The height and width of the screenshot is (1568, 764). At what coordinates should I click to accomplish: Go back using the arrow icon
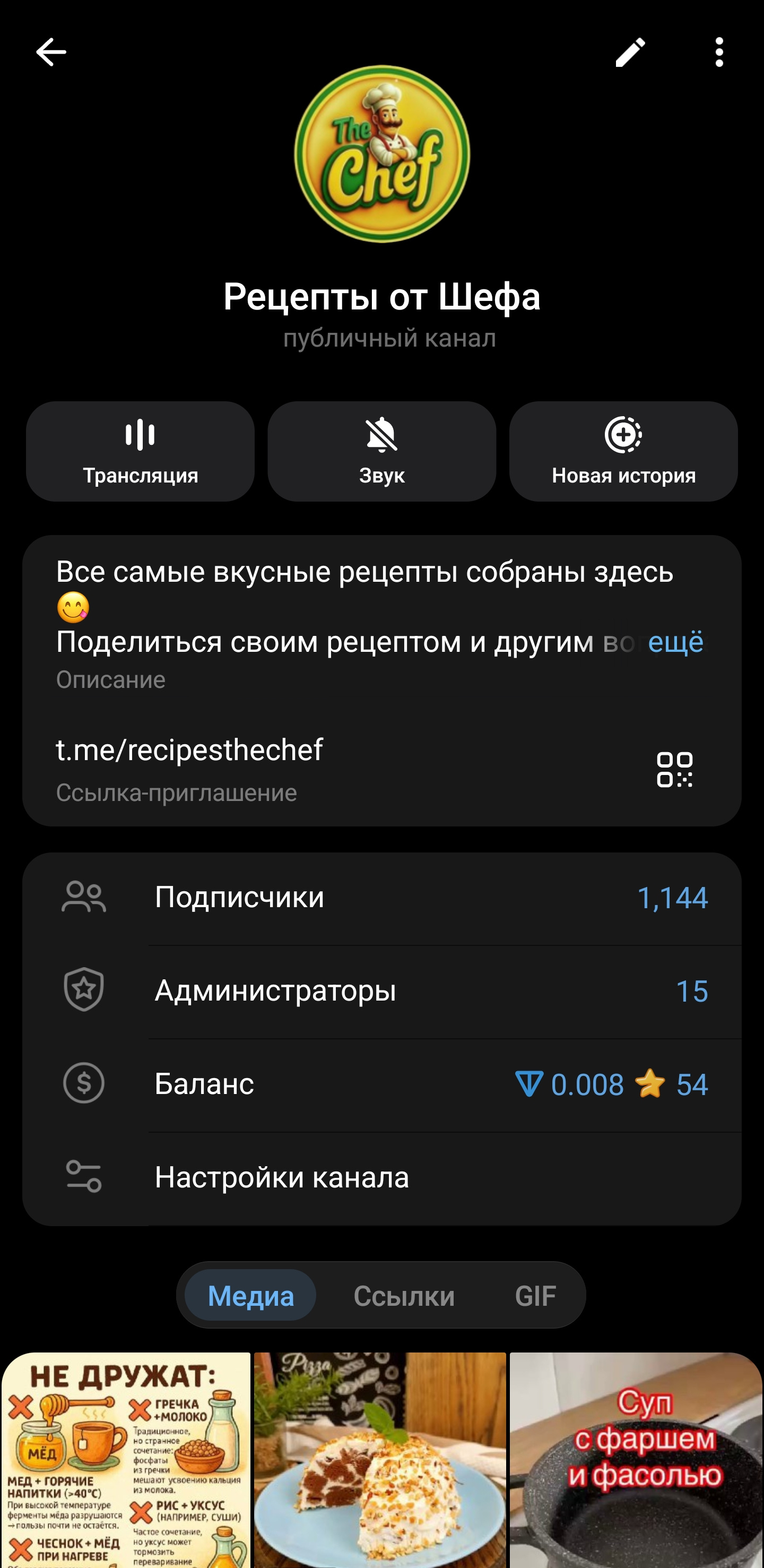coord(51,53)
